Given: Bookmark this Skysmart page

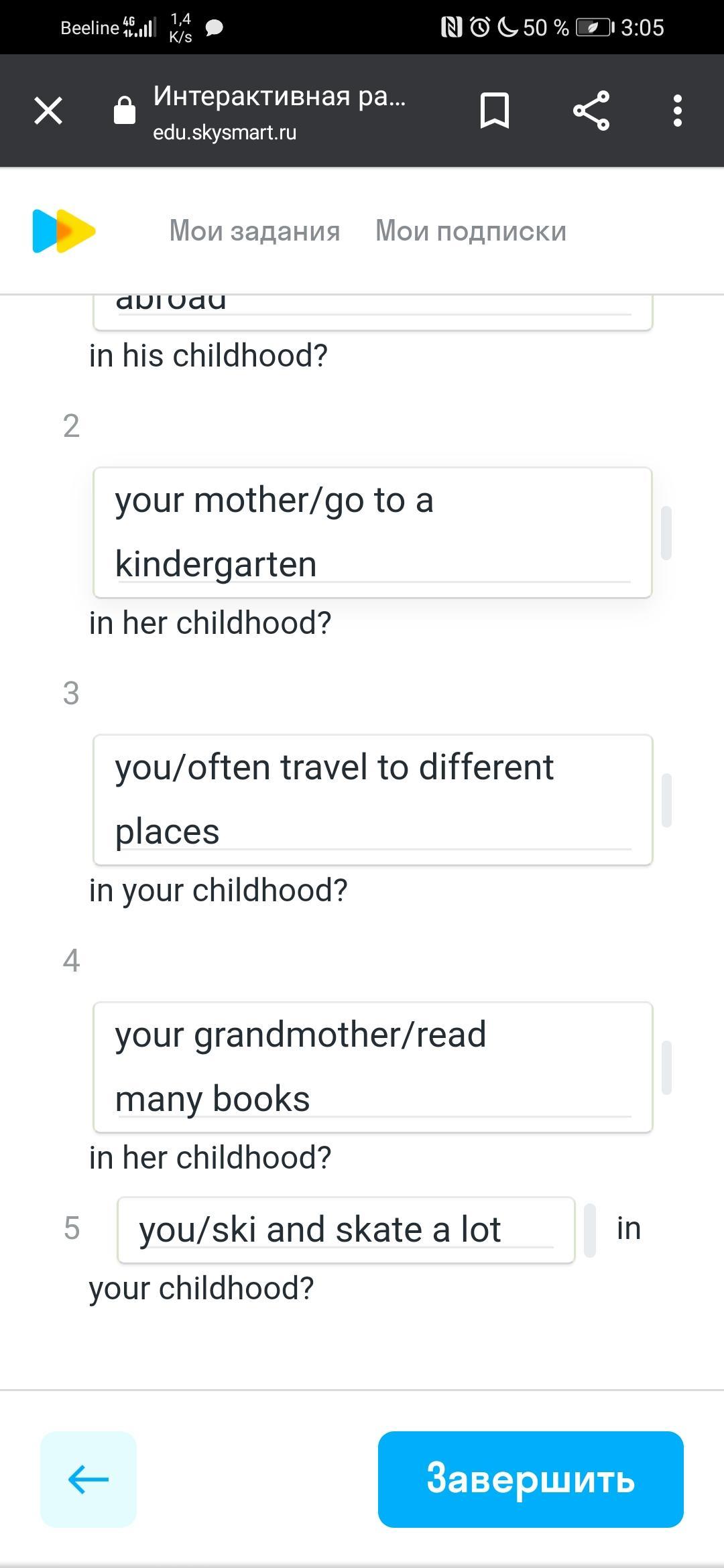Looking at the screenshot, I should 495,111.
